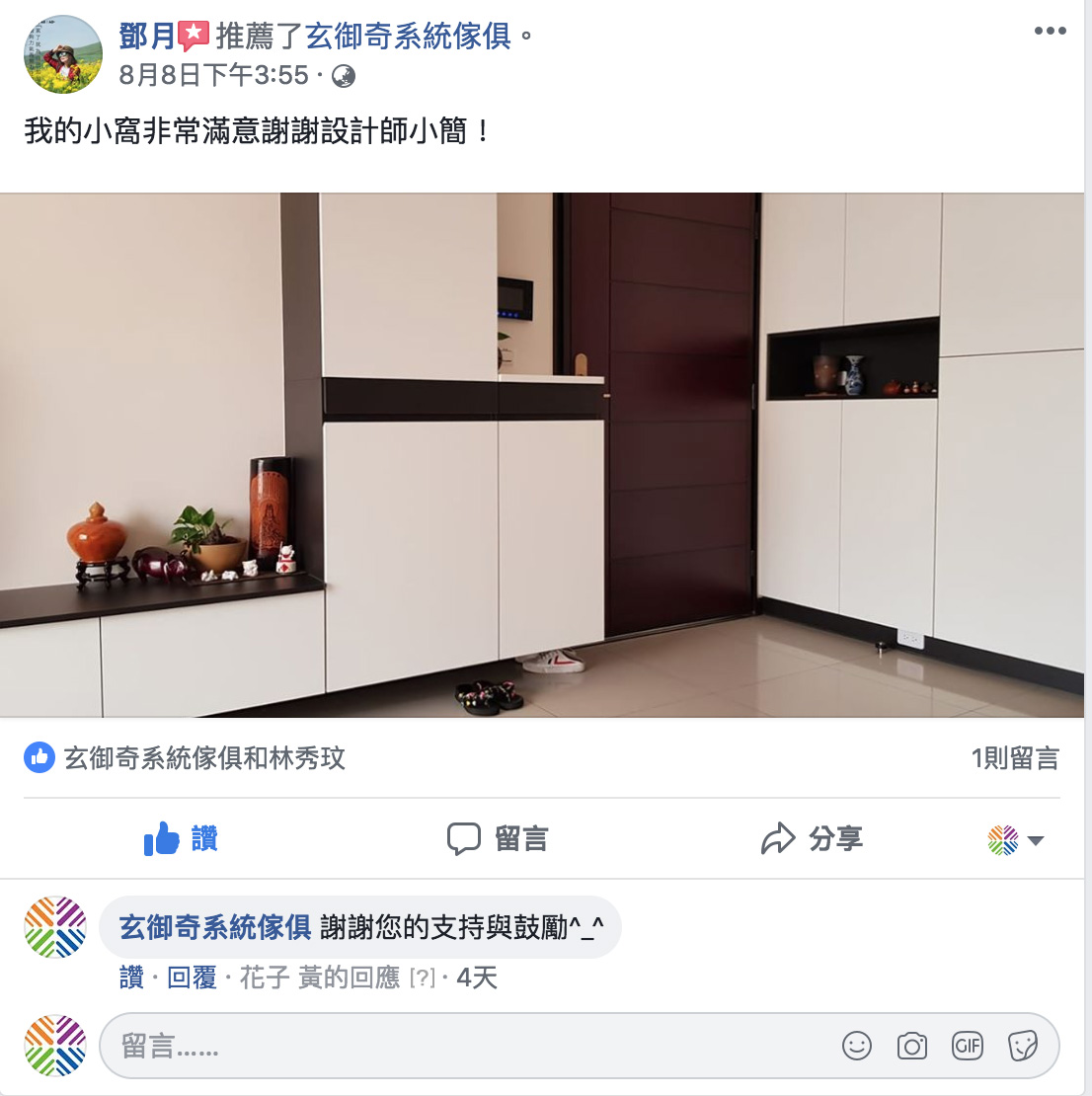Screen dimensions: 1092x1096
Task: Open post timestamp 8月8日下午3:55
Action: pos(213,75)
